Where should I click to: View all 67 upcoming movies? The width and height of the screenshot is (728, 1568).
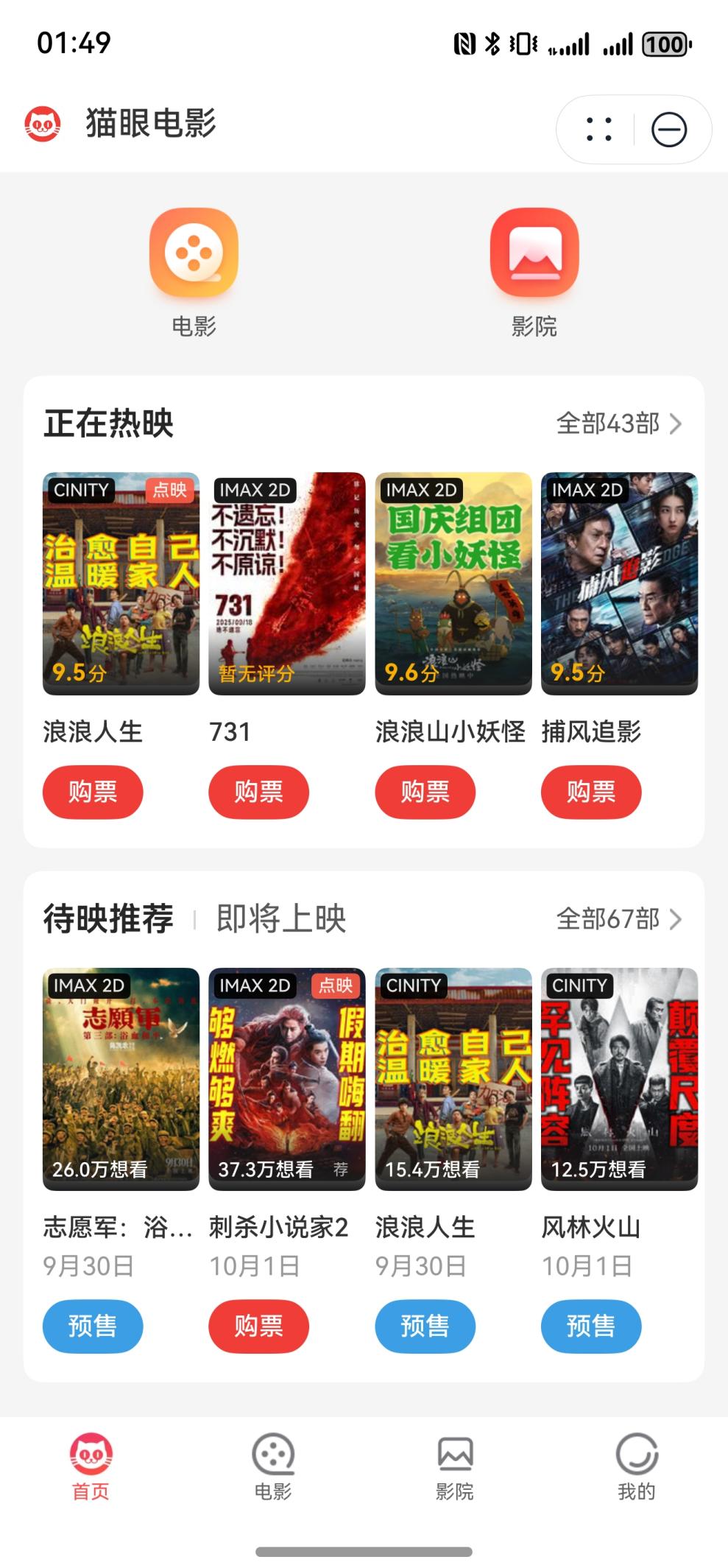(618, 918)
